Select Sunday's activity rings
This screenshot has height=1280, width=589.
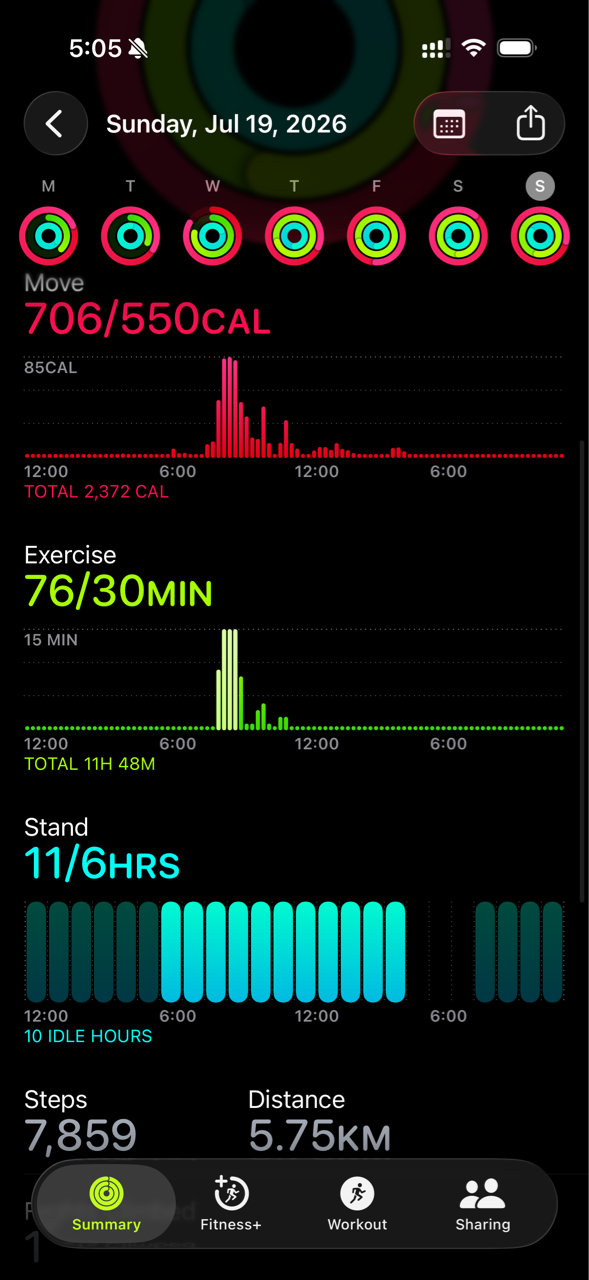(540, 236)
